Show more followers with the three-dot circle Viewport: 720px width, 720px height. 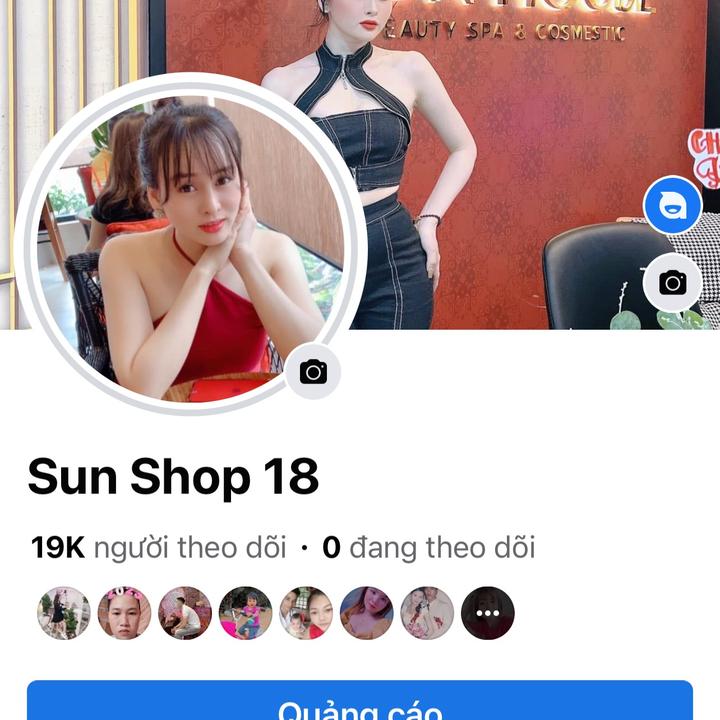click(x=487, y=613)
